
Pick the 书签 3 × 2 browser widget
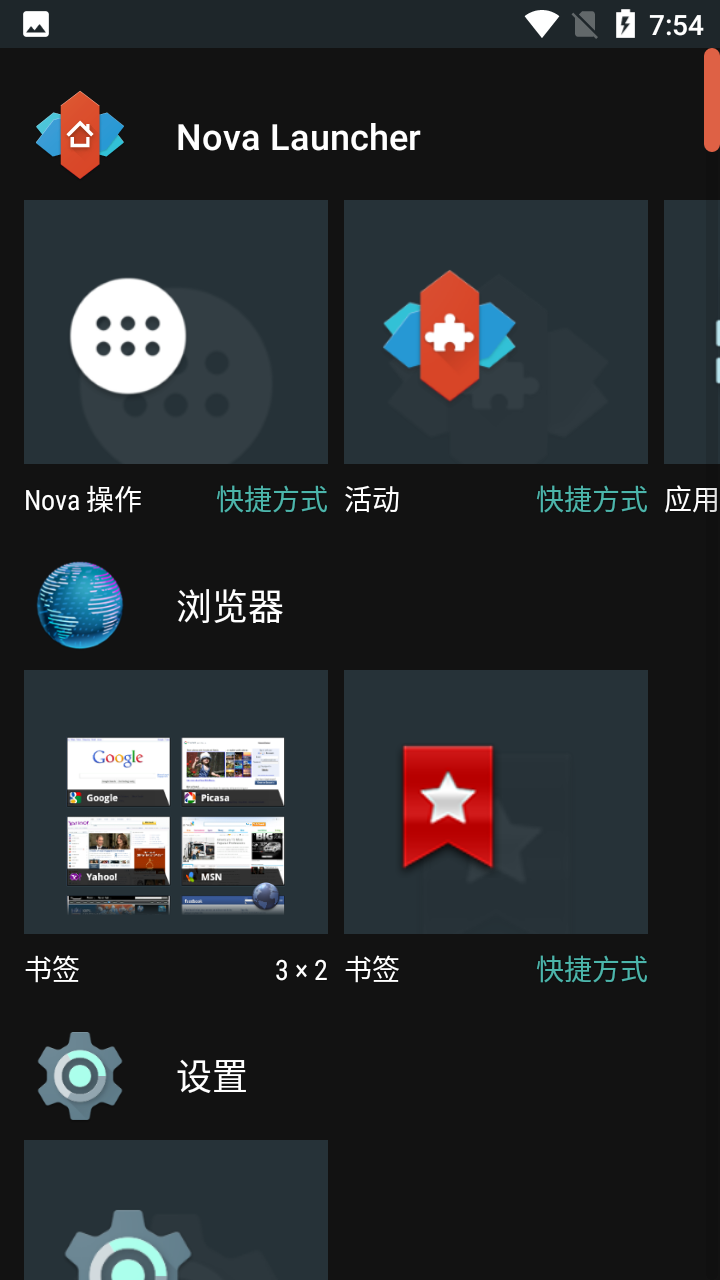[x=176, y=802]
